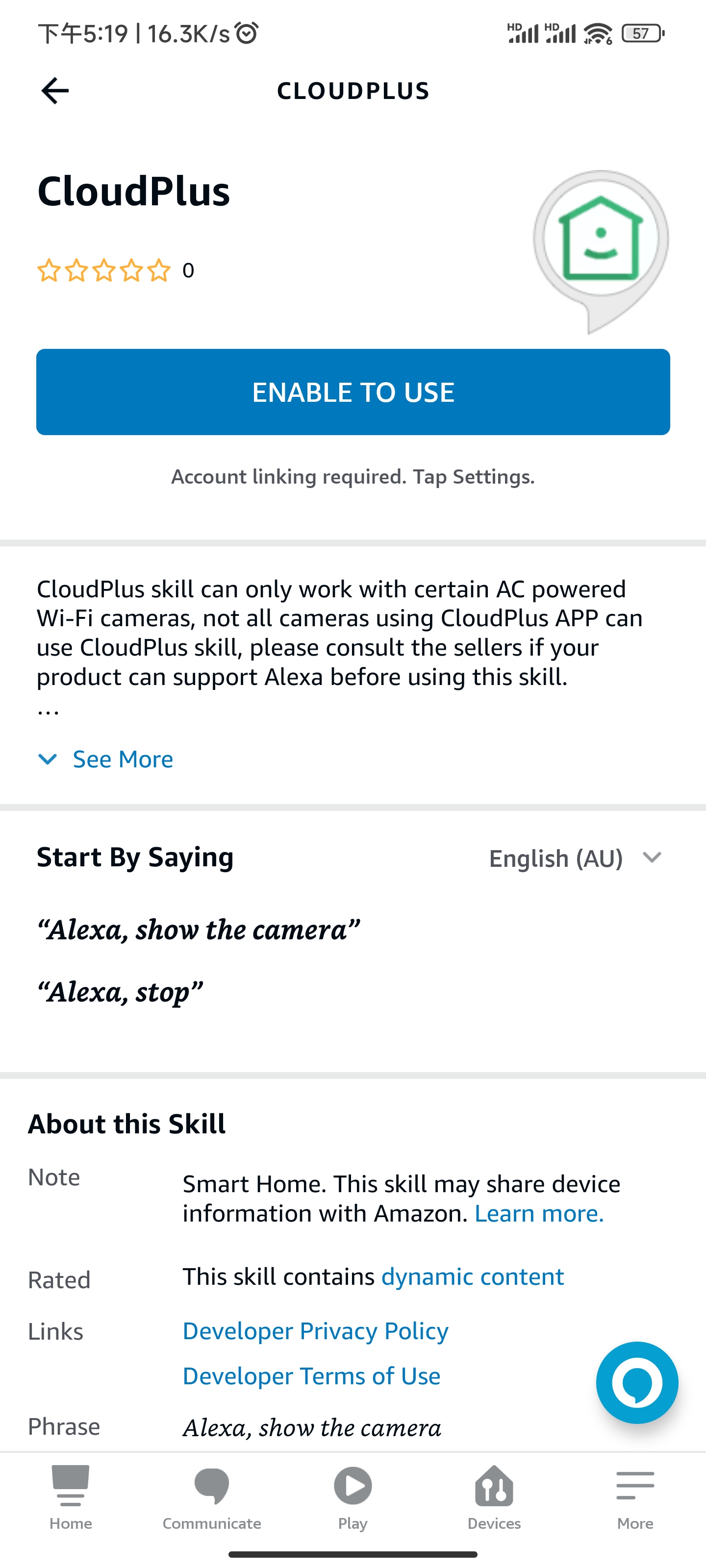The width and height of the screenshot is (706, 1568).
Task: Open Developer Terms of Use
Action: tap(311, 1376)
